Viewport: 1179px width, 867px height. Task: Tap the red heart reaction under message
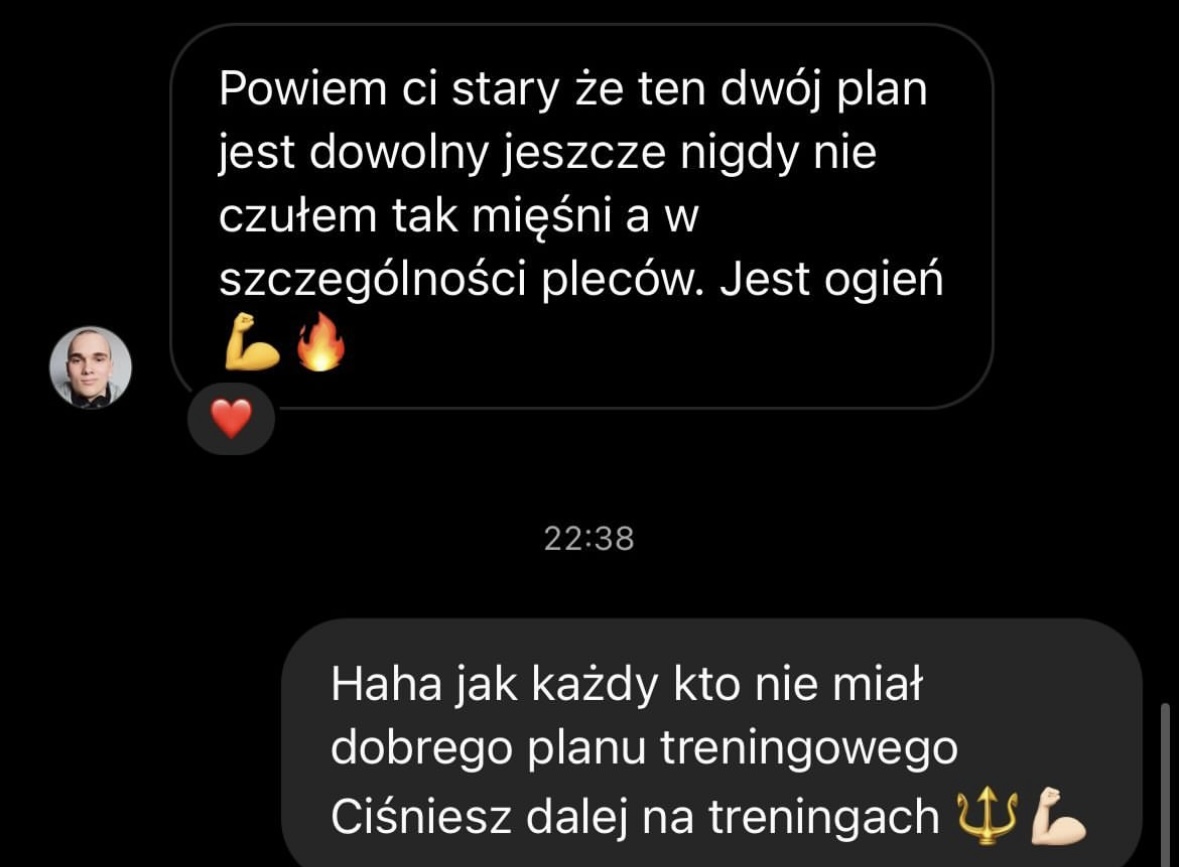(231, 419)
